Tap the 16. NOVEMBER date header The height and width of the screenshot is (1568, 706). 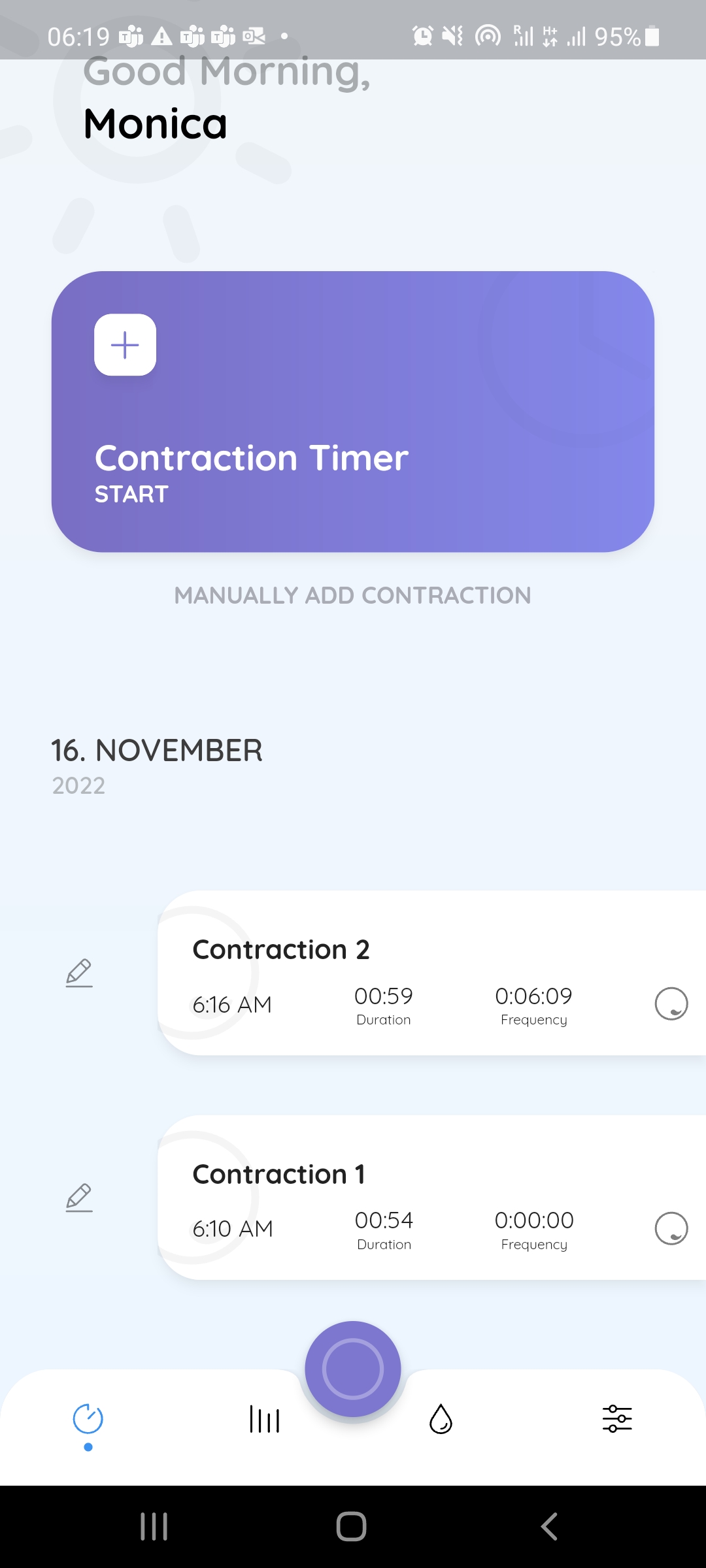157,750
